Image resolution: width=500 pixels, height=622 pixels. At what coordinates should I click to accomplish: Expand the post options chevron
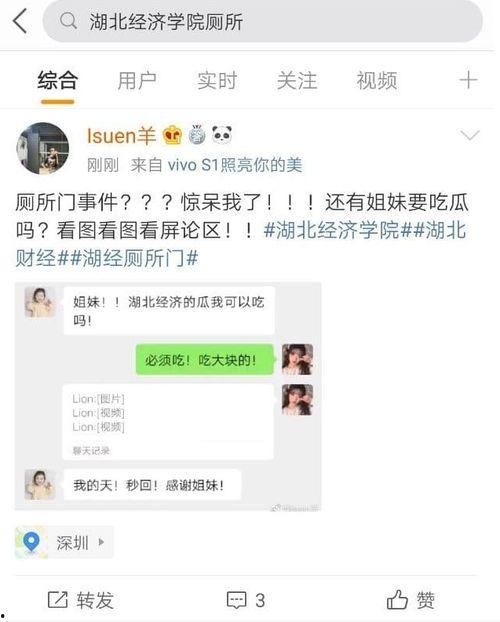click(470, 135)
